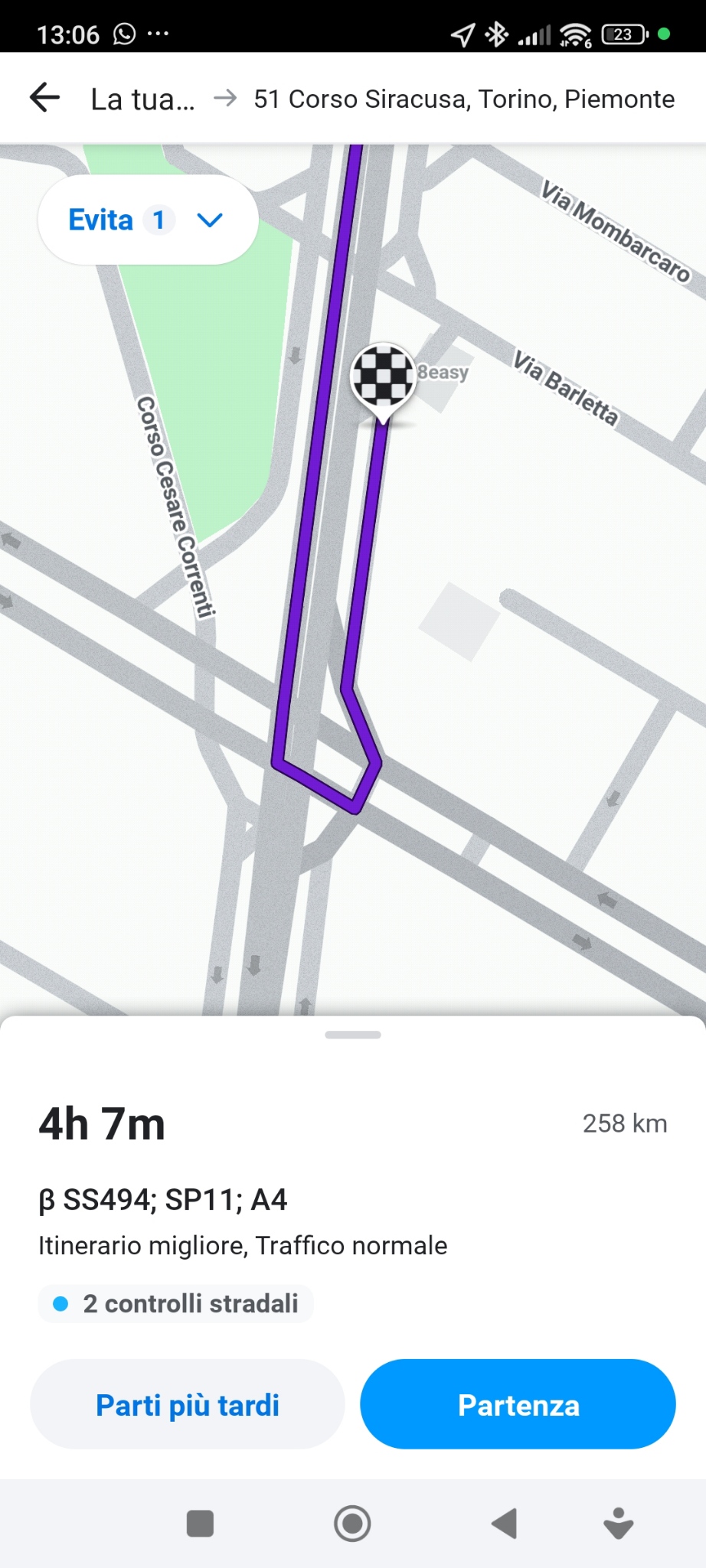Screen dimensions: 706x1568
Task: Go back using the top-left arrow
Action: [44, 98]
